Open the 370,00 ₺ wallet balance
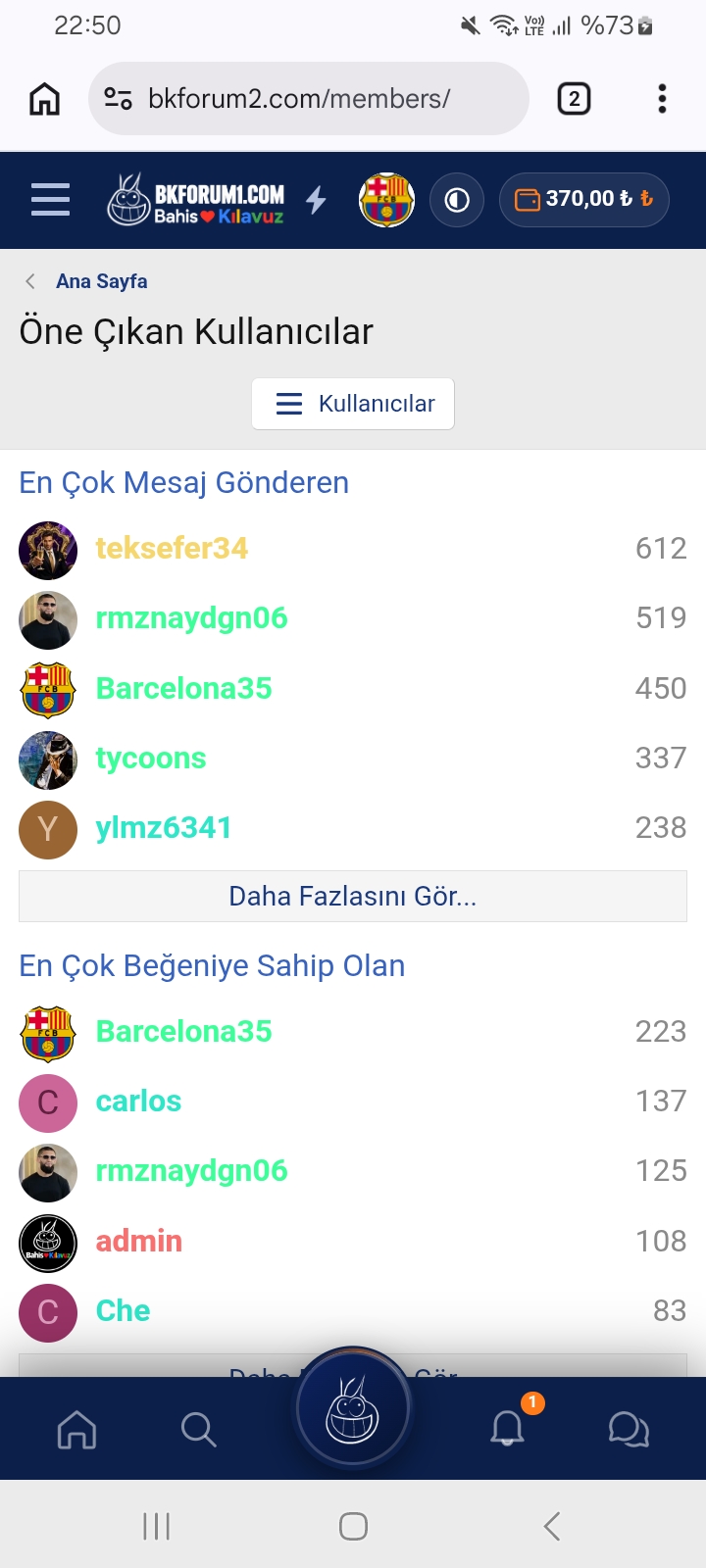The image size is (706, 1568). (x=584, y=200)
